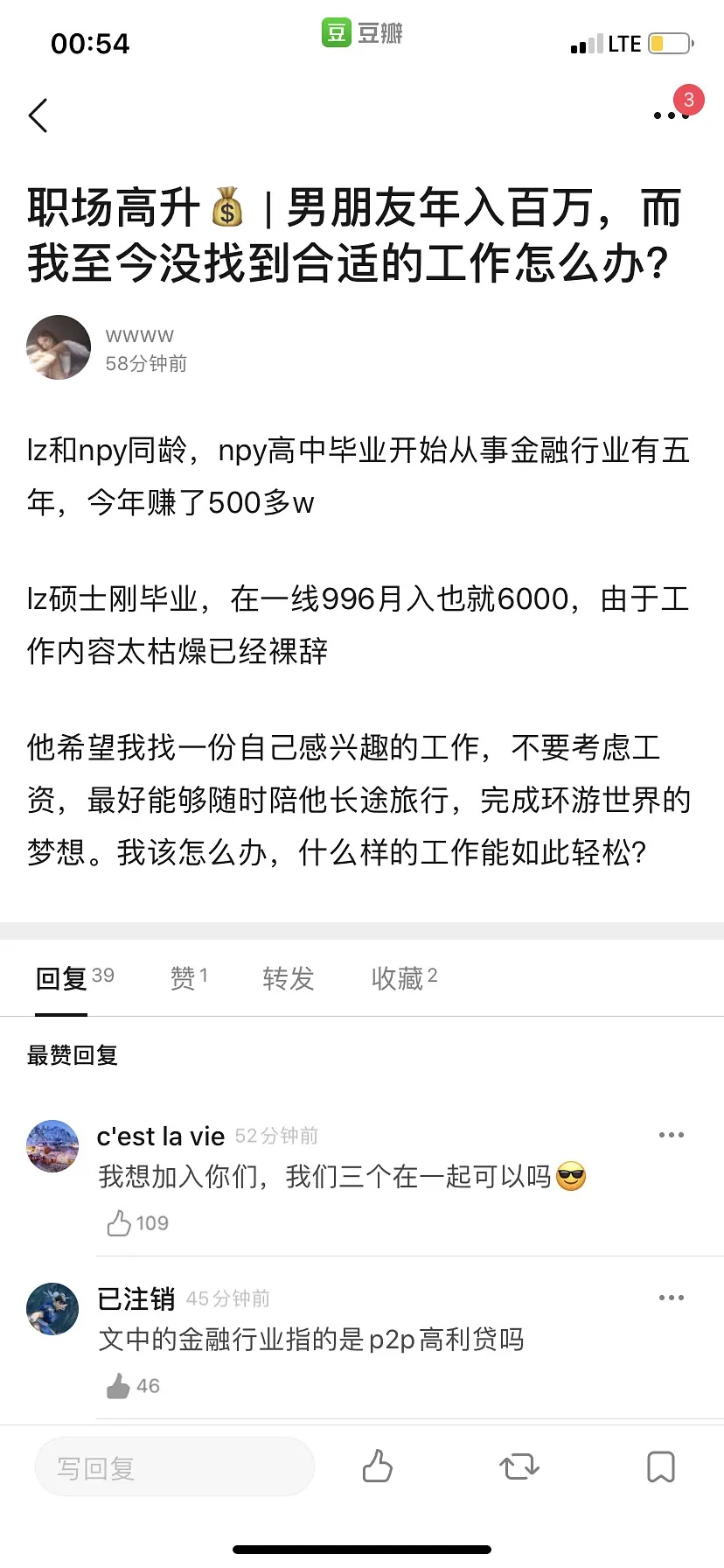Screen dimensions: 724x1568
Task: Return to 豆瓣 via status bar link
Action: pyautogui.click(x=362, y=33)
